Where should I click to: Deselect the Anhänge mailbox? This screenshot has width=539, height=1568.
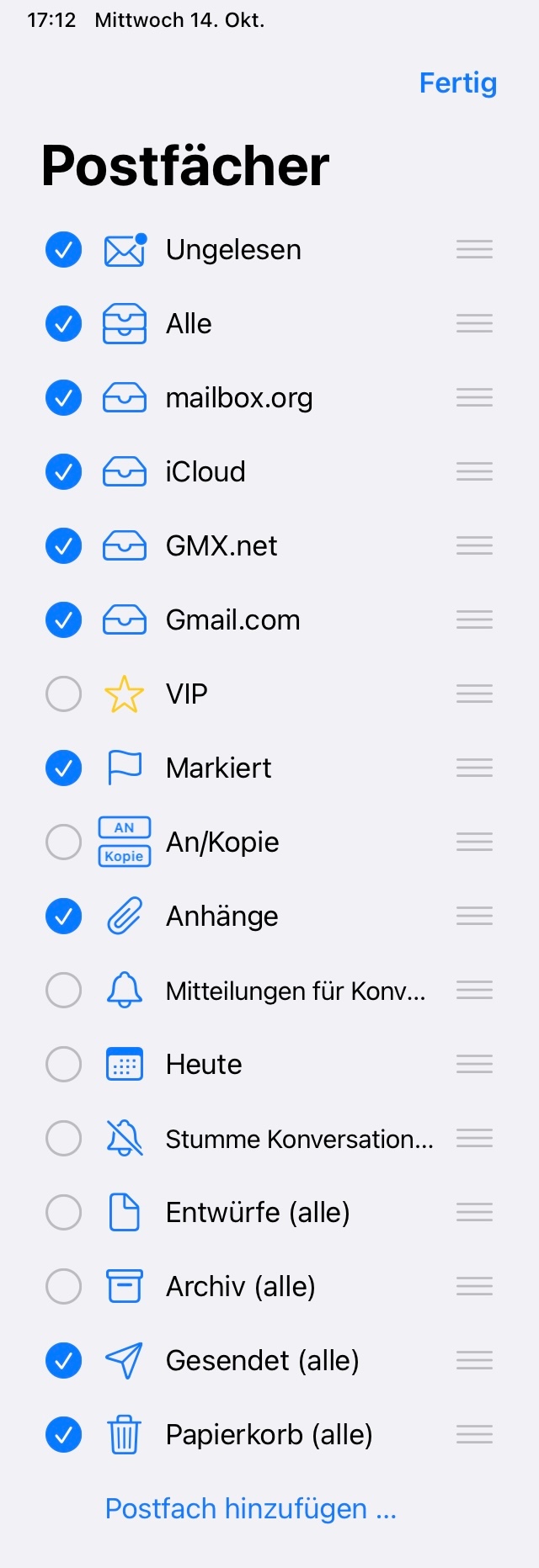point(64,917)
